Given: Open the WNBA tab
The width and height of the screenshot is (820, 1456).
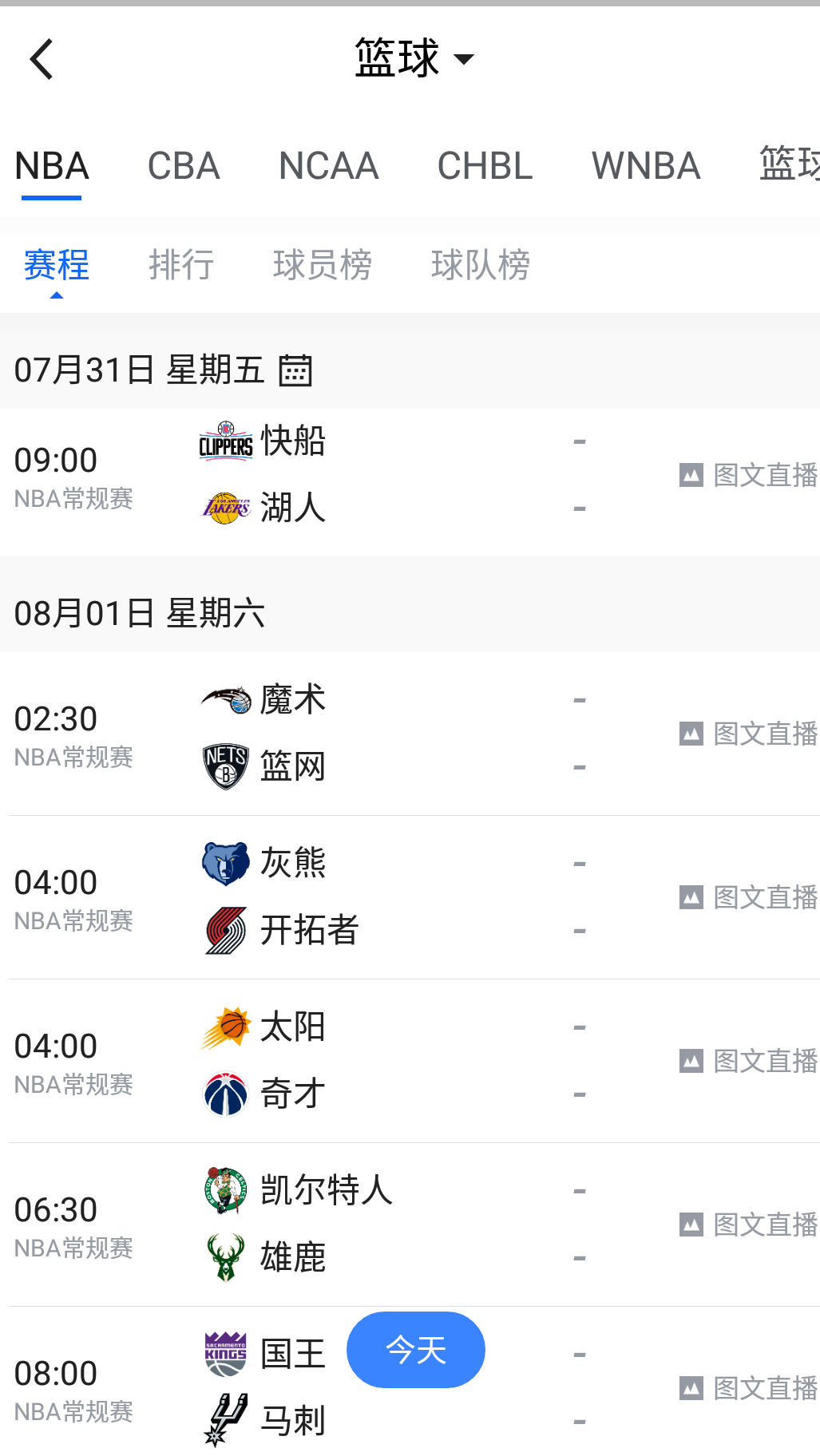Looking at the screenshot, I should coord(645,166).
